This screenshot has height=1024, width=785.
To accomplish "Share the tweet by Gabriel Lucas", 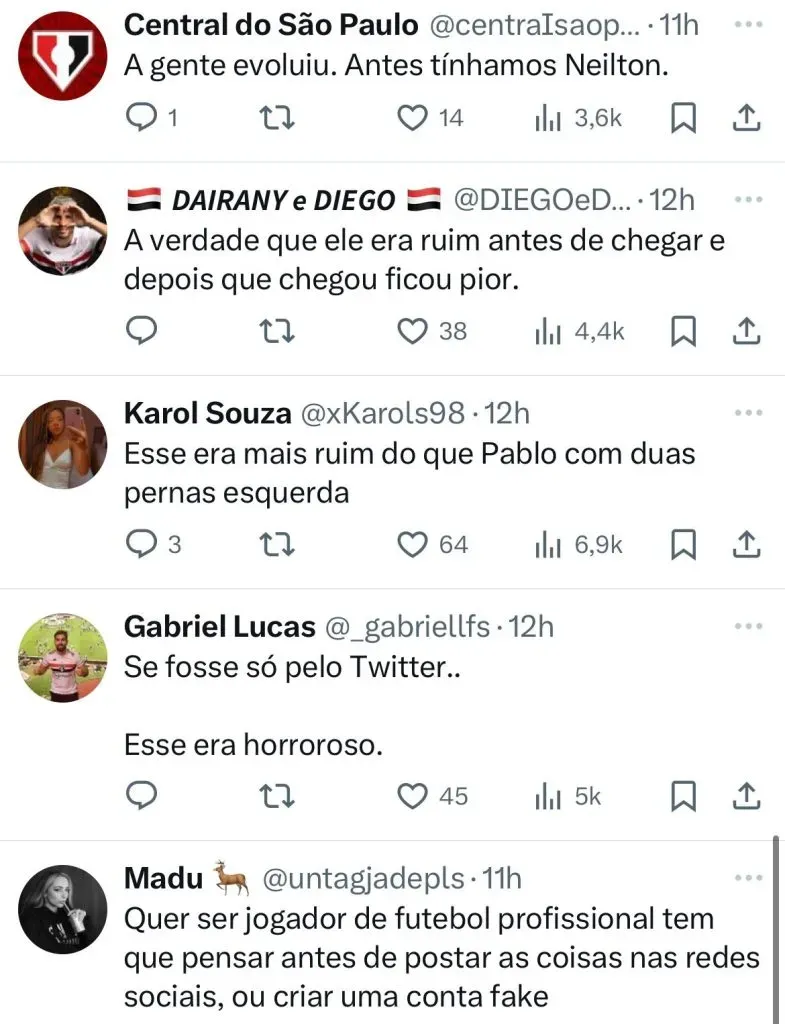I will click(x=746, y=796).
